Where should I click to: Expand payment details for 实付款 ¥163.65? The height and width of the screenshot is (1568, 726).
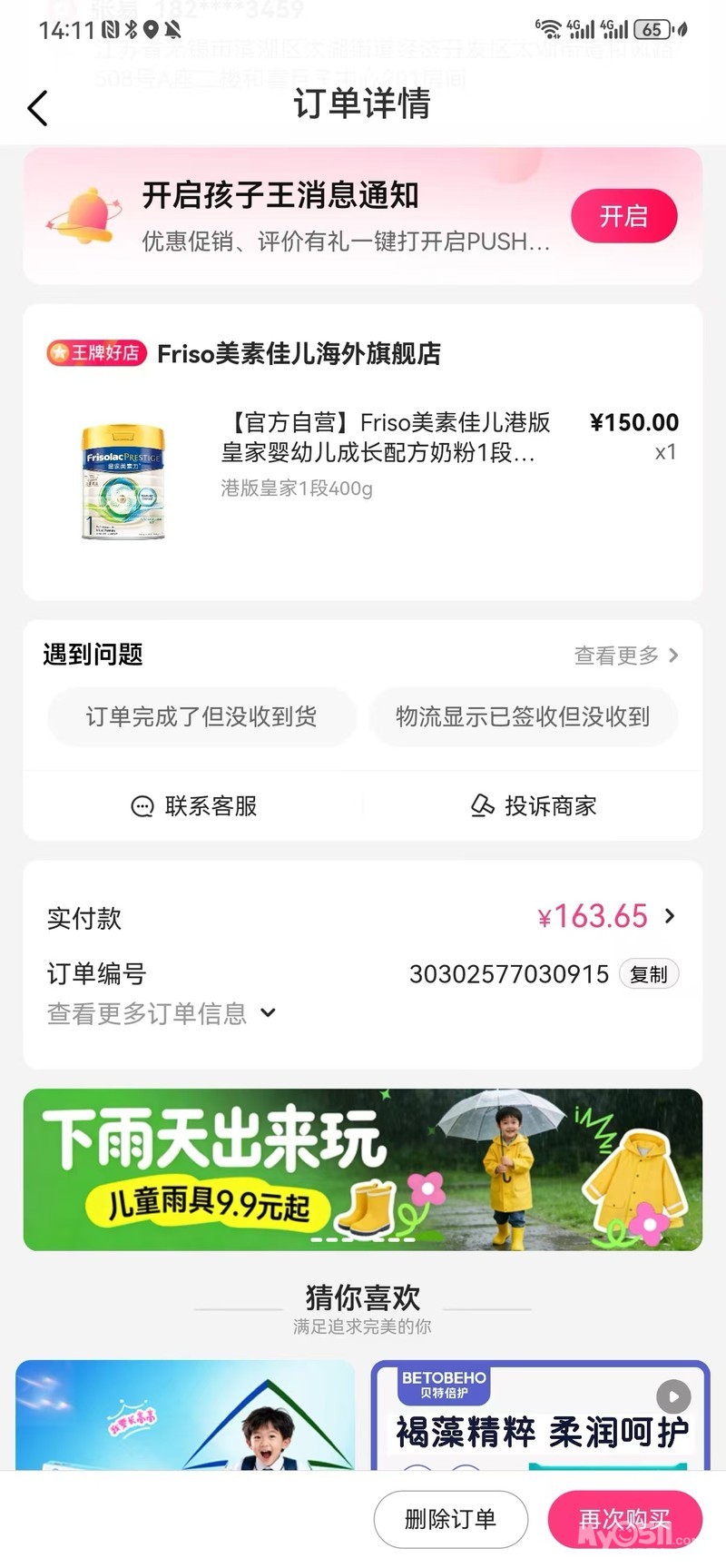tap(606, 917)
